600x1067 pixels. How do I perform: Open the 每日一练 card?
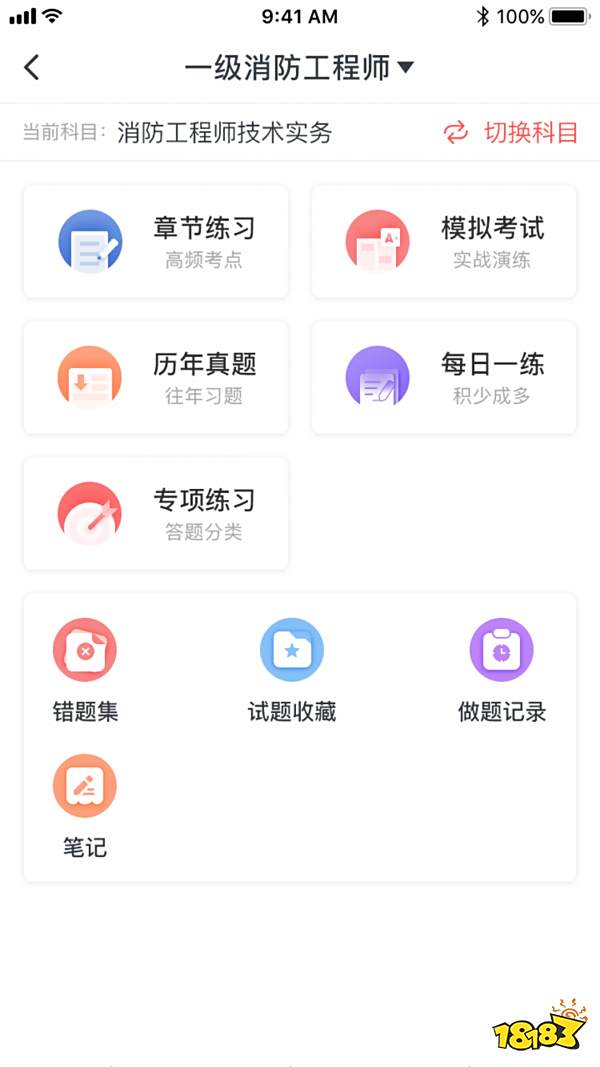(444, 378)
